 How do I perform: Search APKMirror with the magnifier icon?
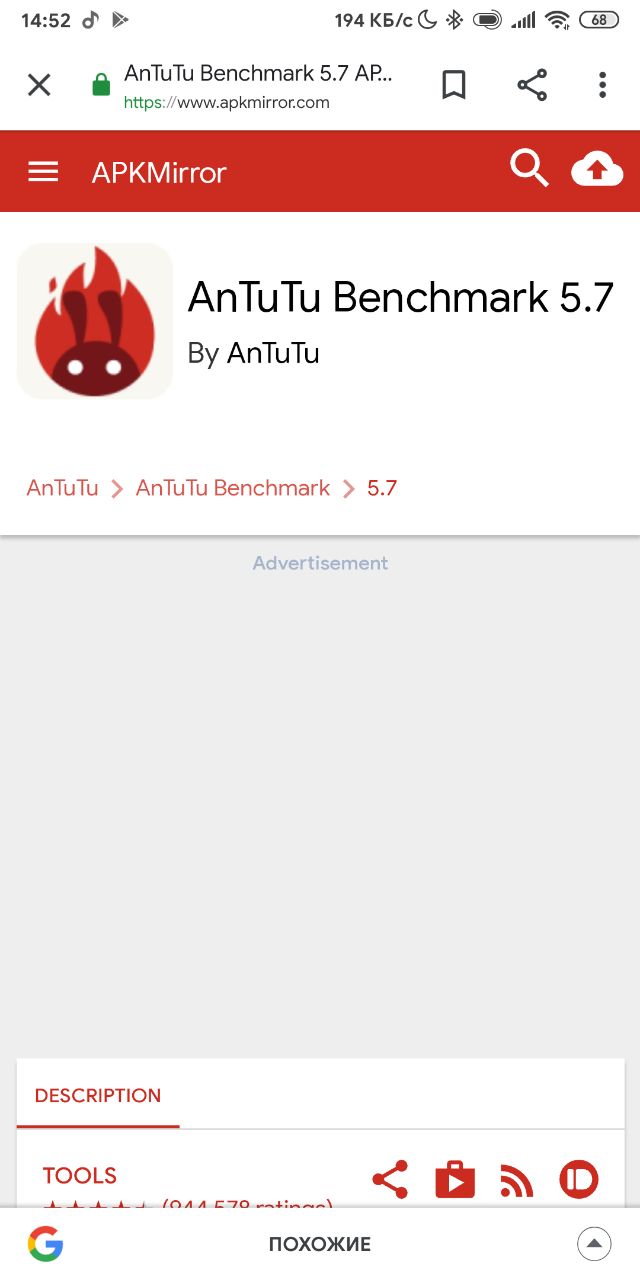[x=529, y=168]
